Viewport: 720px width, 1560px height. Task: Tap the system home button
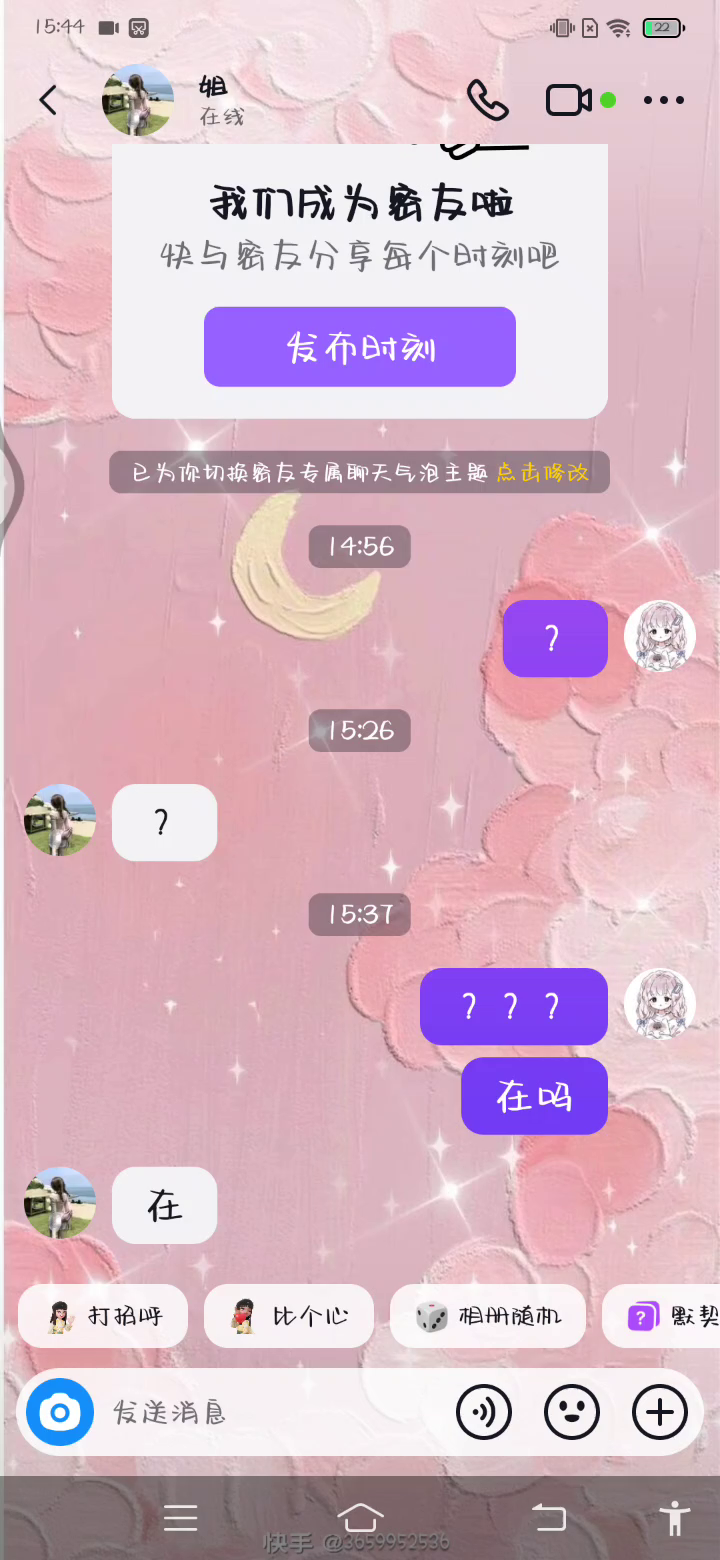click(x=360, y=1517)
